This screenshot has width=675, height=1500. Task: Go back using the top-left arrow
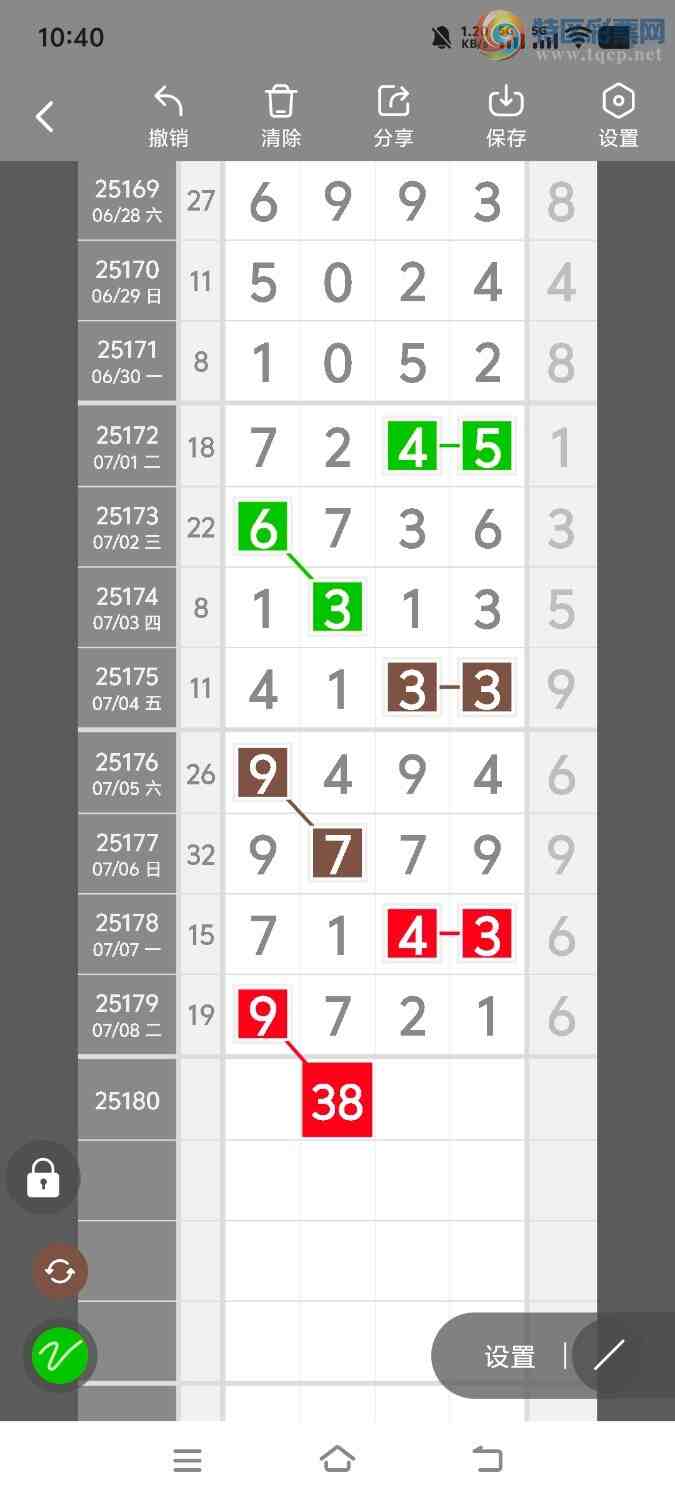pos(45,117)
